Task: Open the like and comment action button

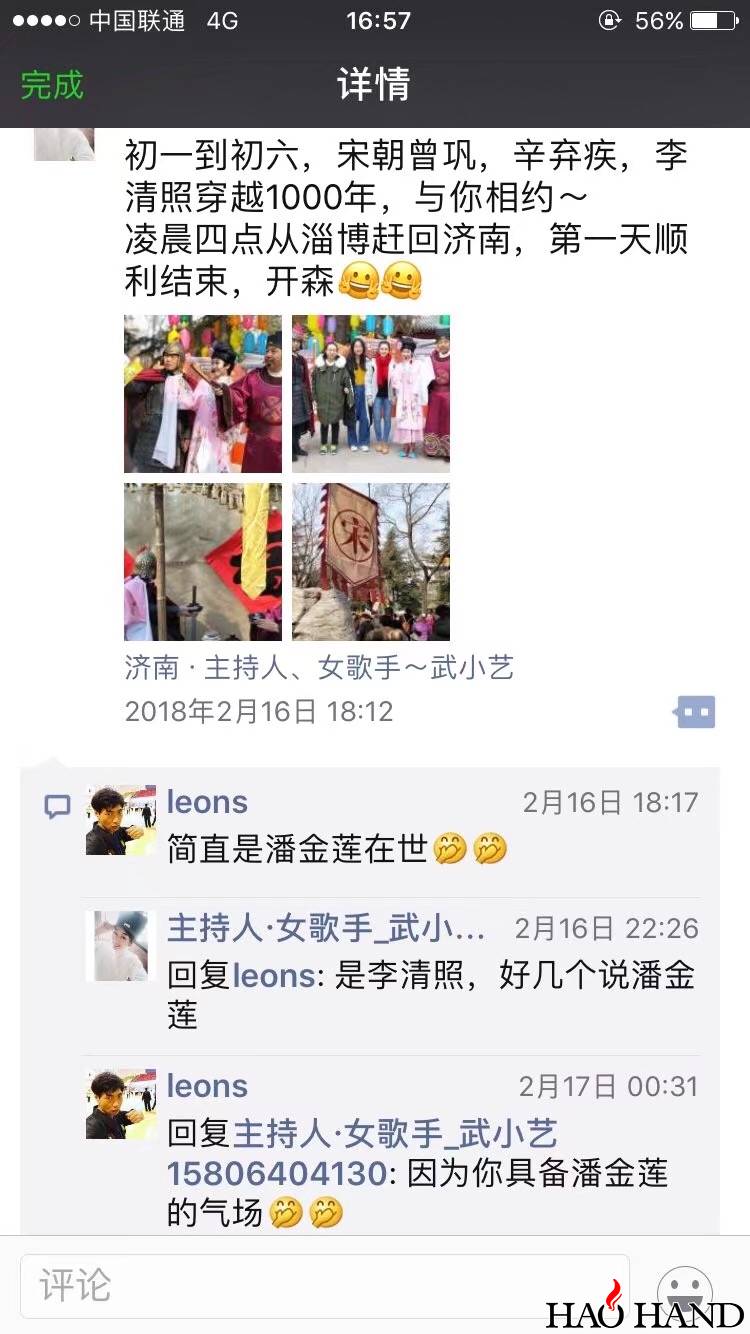Action: click(x=695, y=712)
